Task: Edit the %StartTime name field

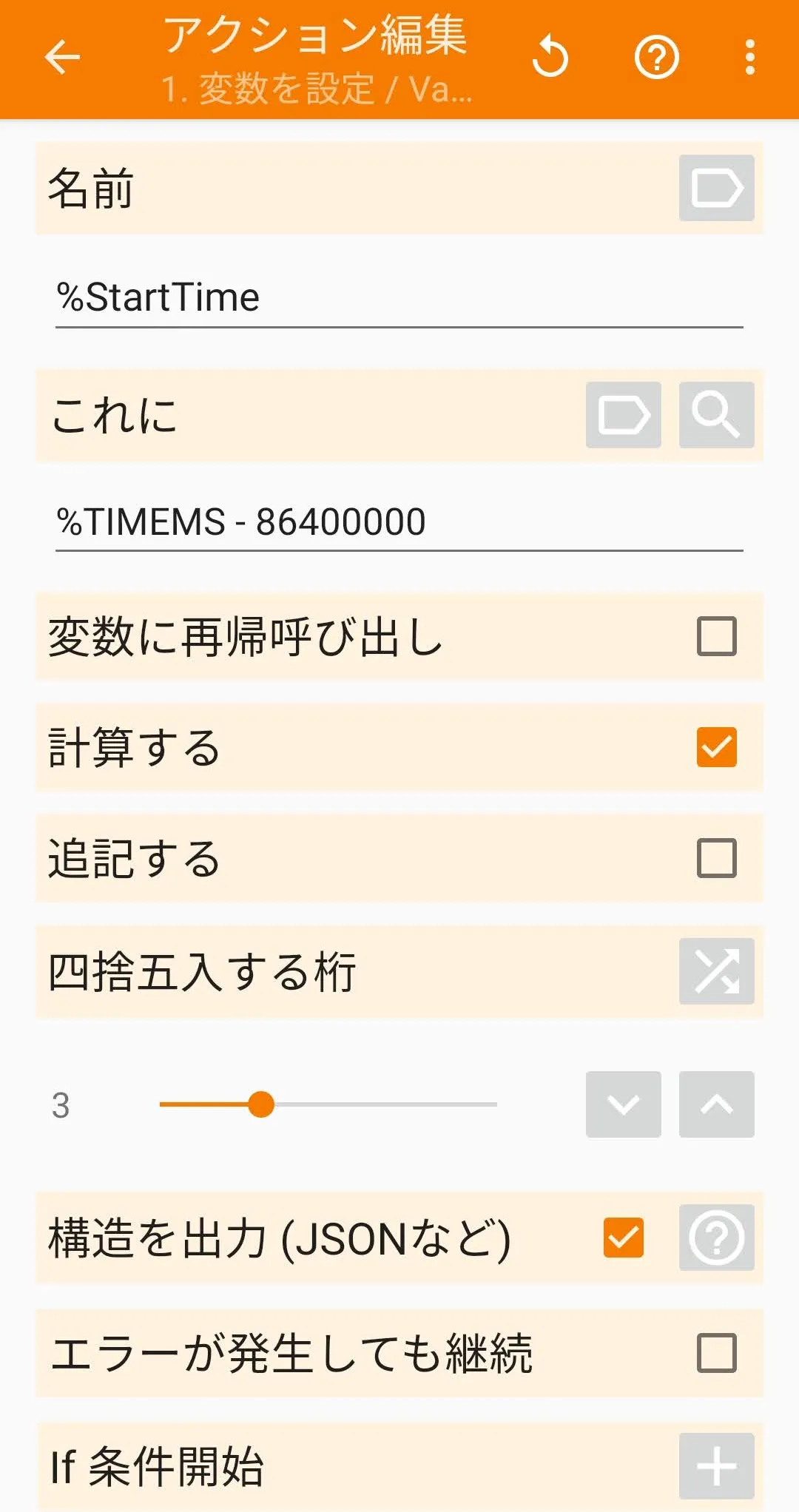Action: click(x=399, y=297)
